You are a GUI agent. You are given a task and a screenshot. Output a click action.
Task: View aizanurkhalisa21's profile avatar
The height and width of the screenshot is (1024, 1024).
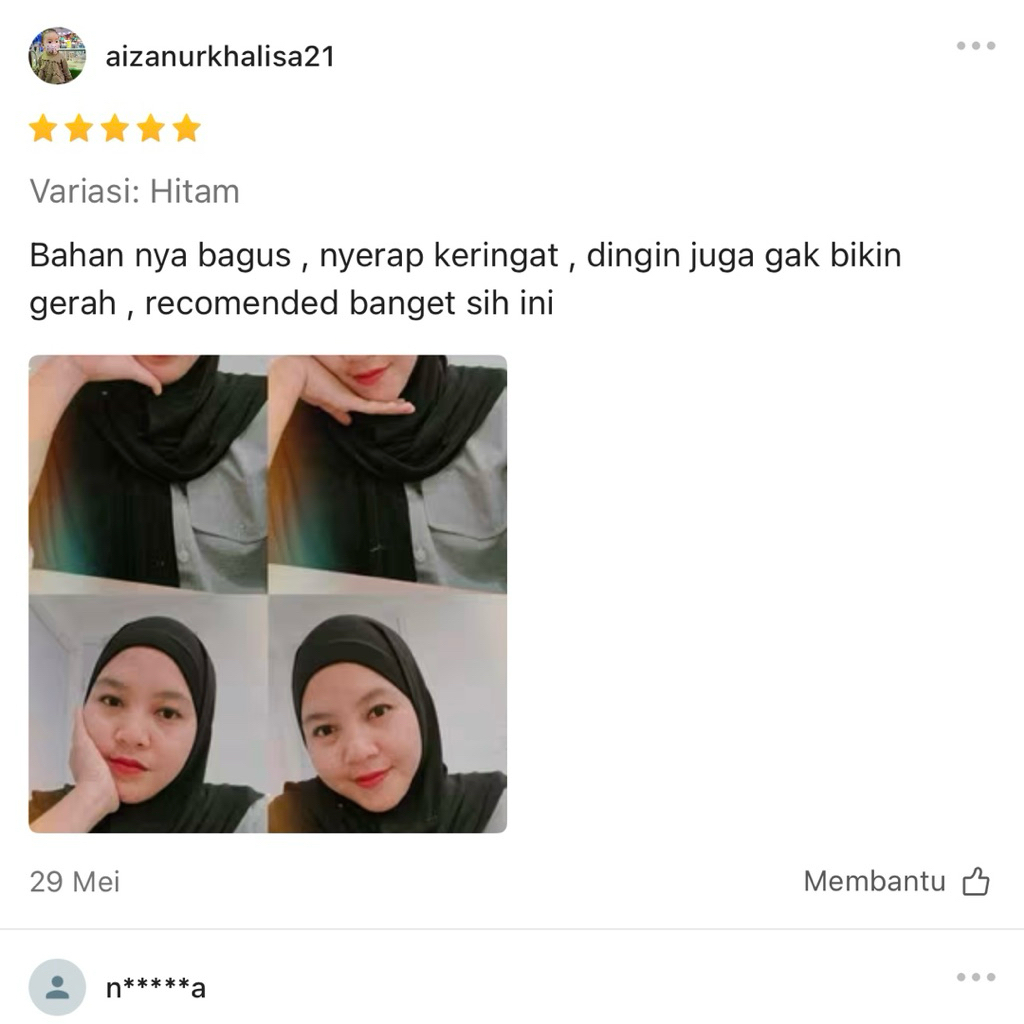57,56
